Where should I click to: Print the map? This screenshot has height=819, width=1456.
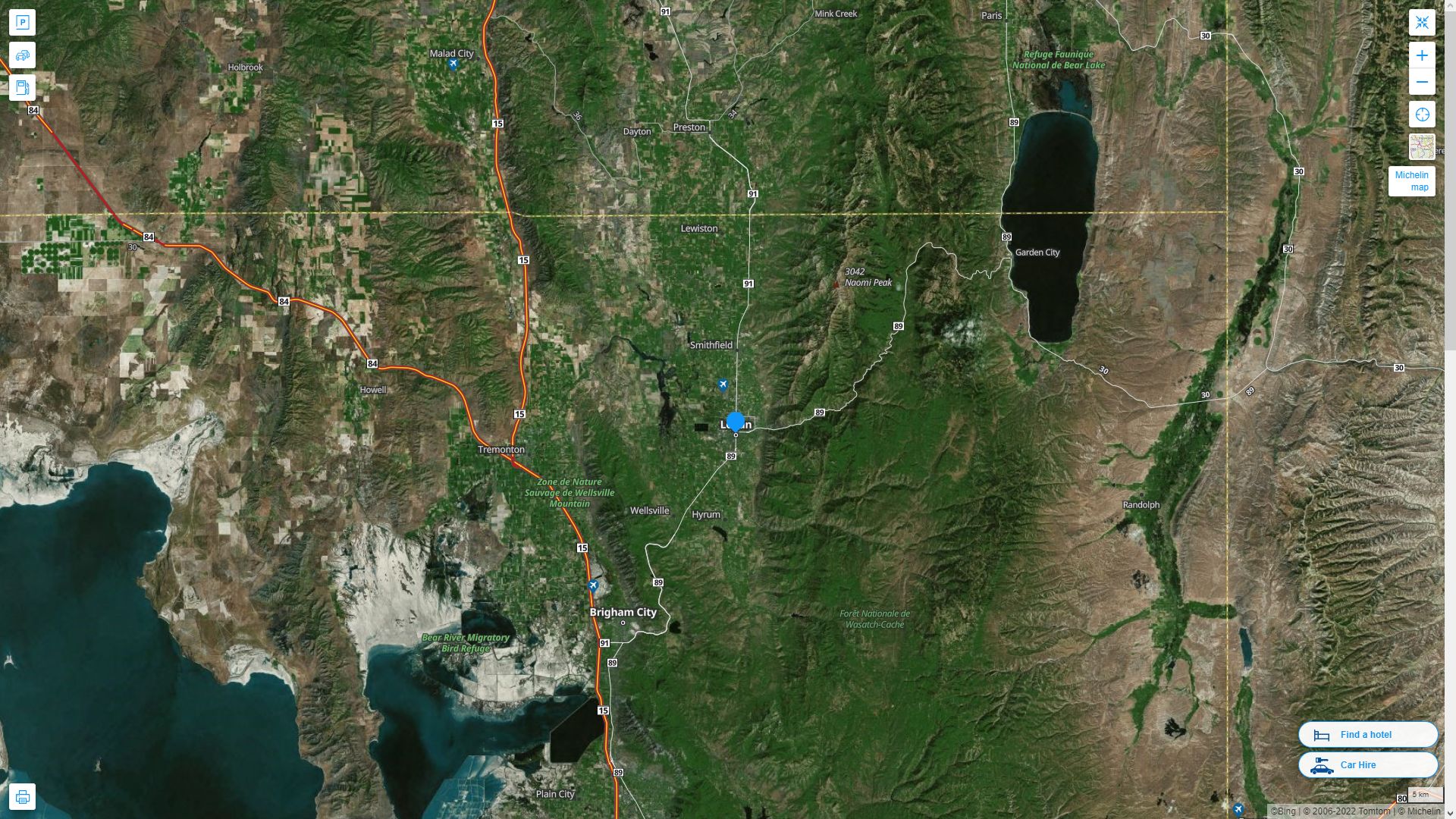pos(22,797)
